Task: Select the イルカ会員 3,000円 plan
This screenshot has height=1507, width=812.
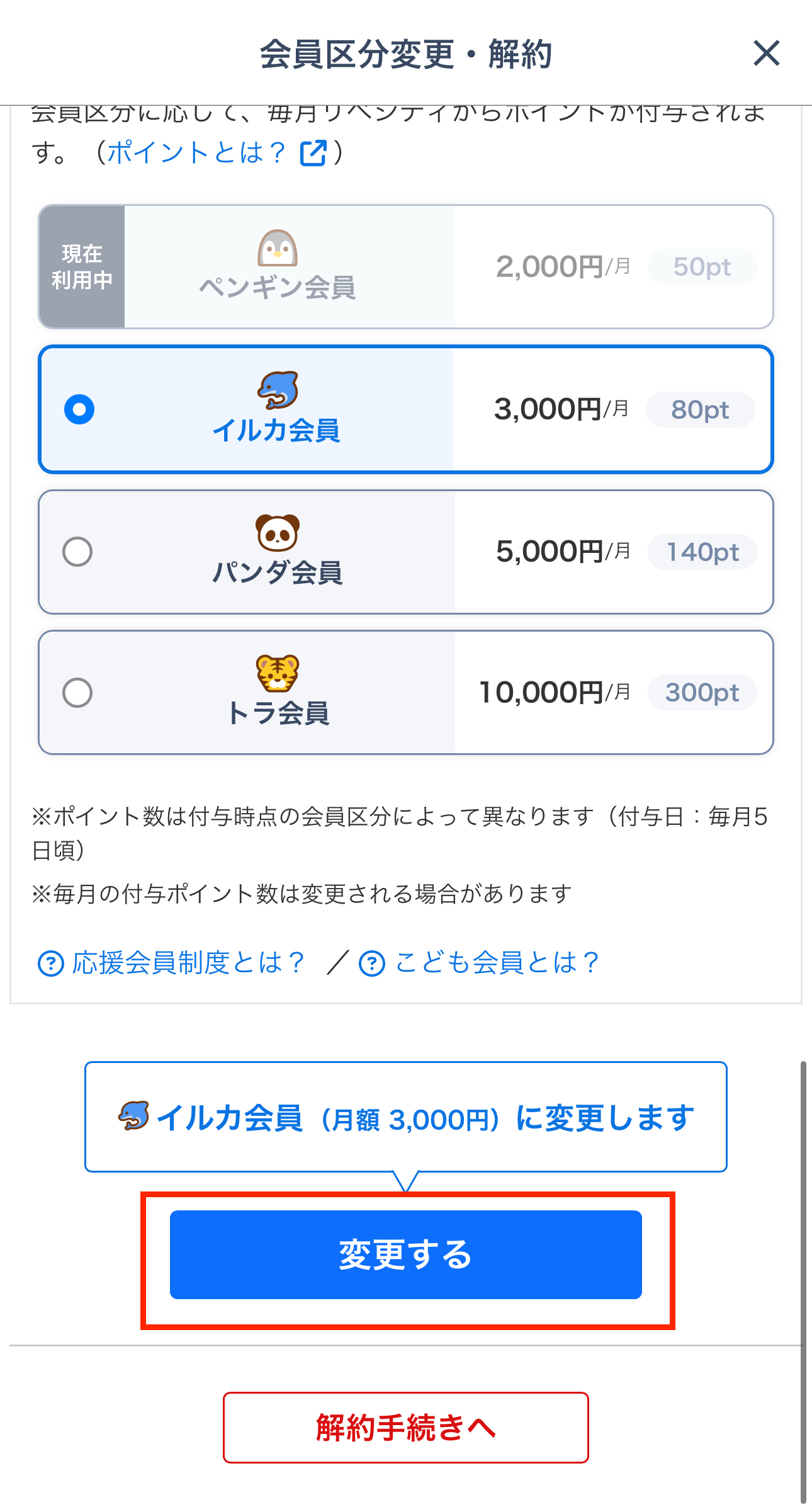Action: (79, 409)
